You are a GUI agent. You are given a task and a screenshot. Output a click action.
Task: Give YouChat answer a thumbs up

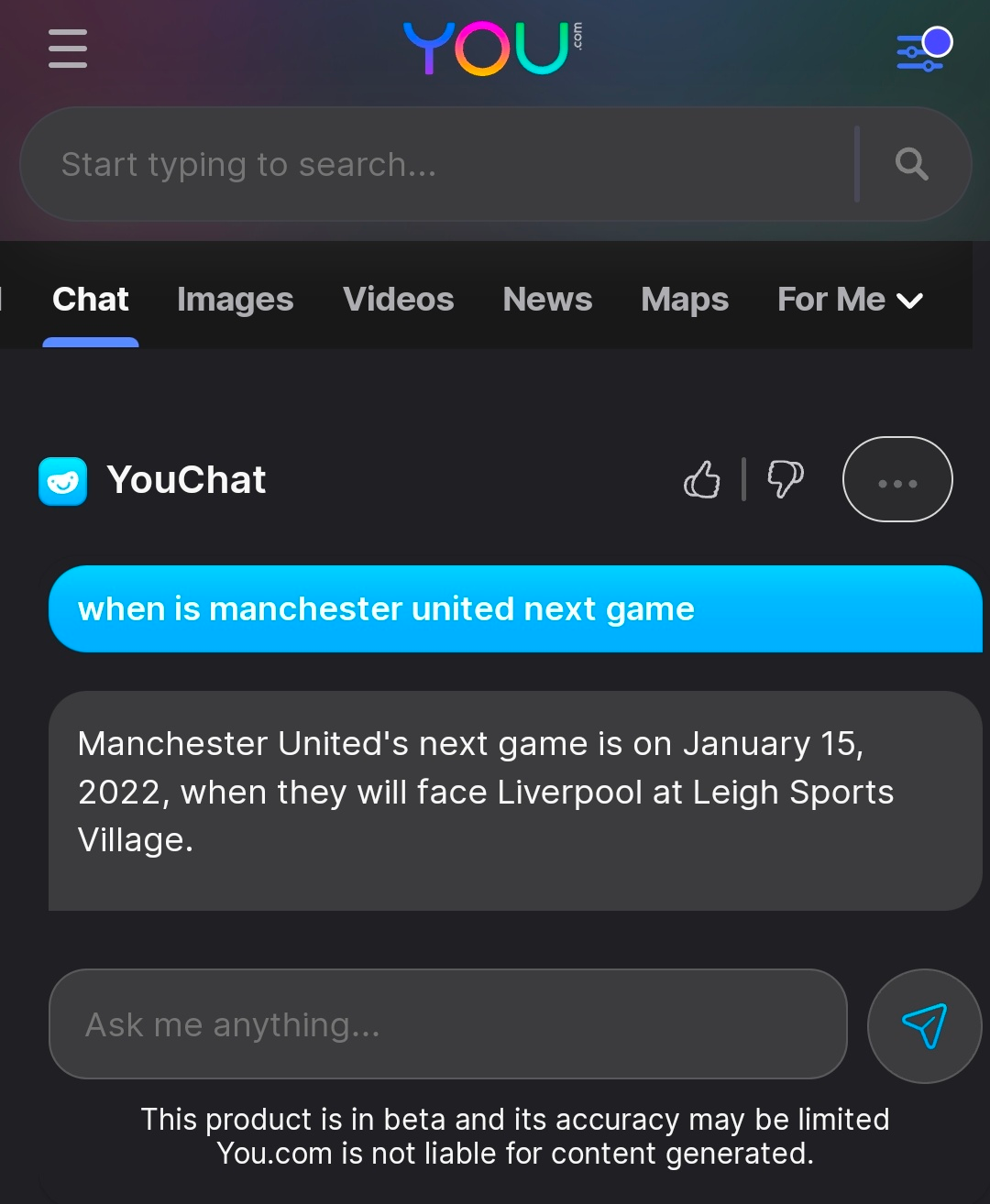tap(702, 479)
